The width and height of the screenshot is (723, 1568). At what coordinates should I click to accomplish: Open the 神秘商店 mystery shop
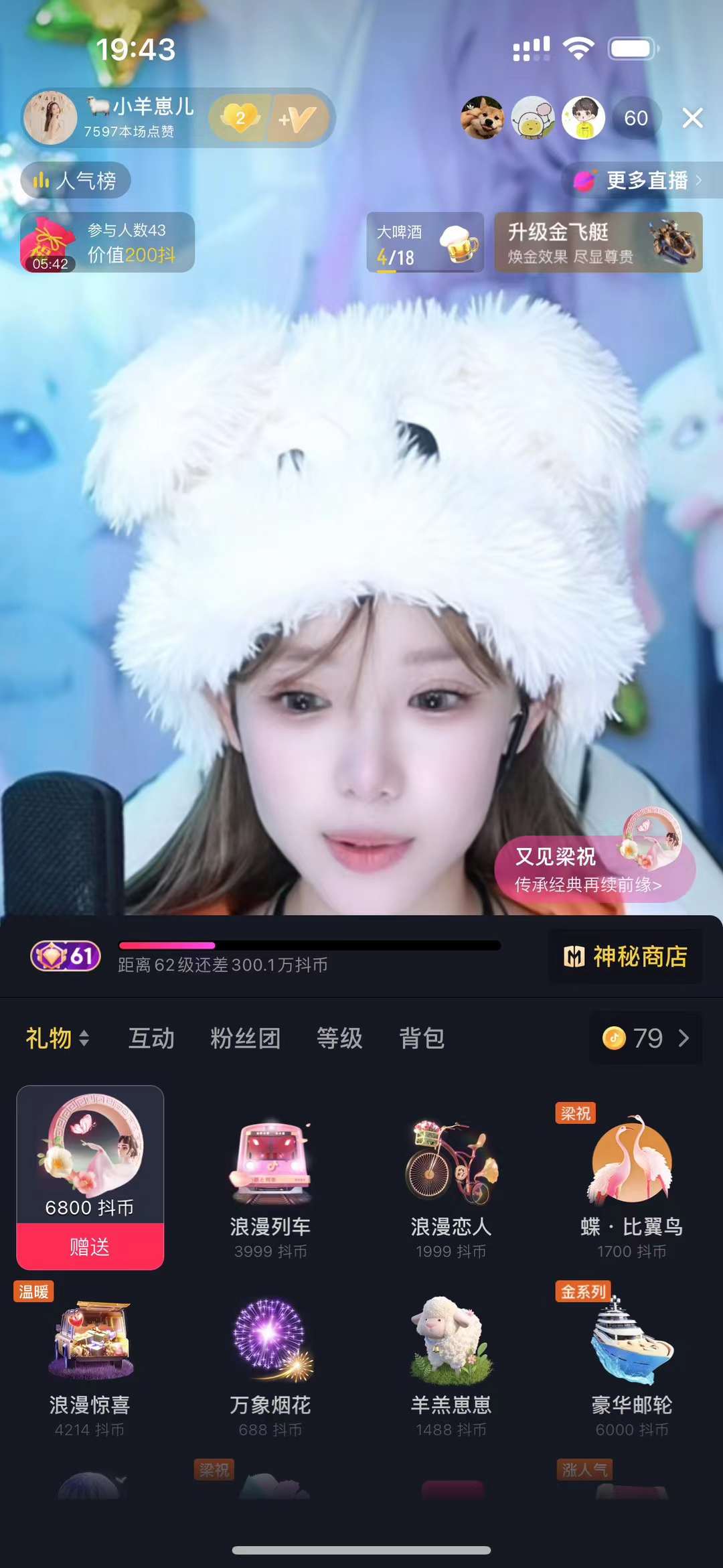(x=626, y=956)
